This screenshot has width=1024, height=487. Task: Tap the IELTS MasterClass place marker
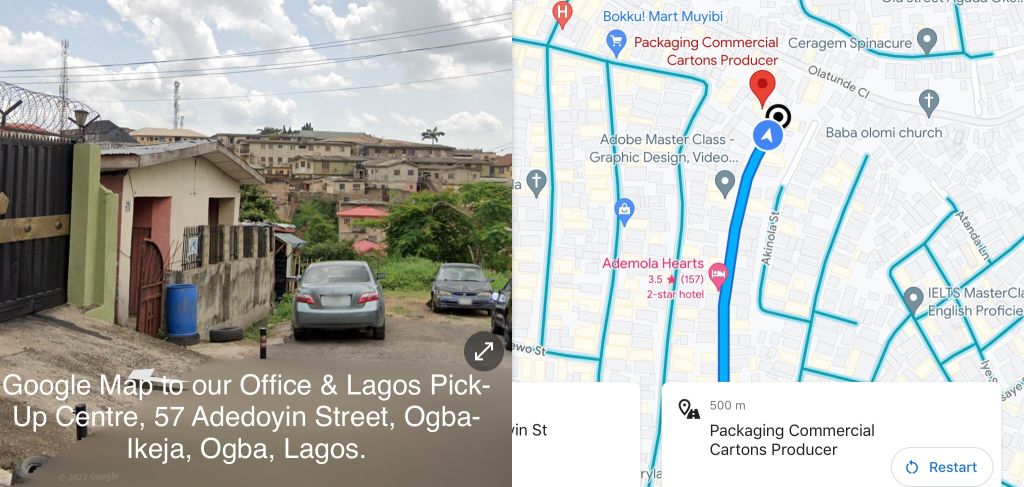[x=913, y=298]
